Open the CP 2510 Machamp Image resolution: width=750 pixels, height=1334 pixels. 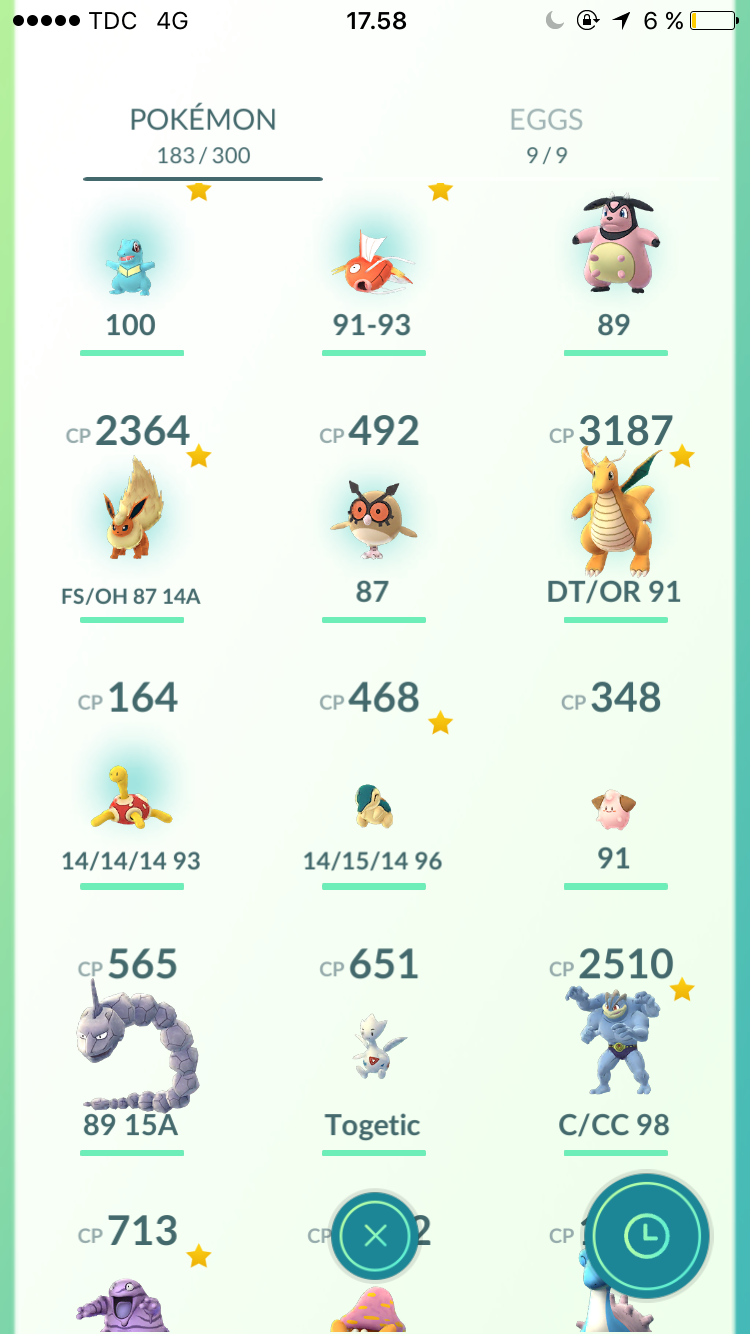pyautogui.click(x=614, y=1051)
